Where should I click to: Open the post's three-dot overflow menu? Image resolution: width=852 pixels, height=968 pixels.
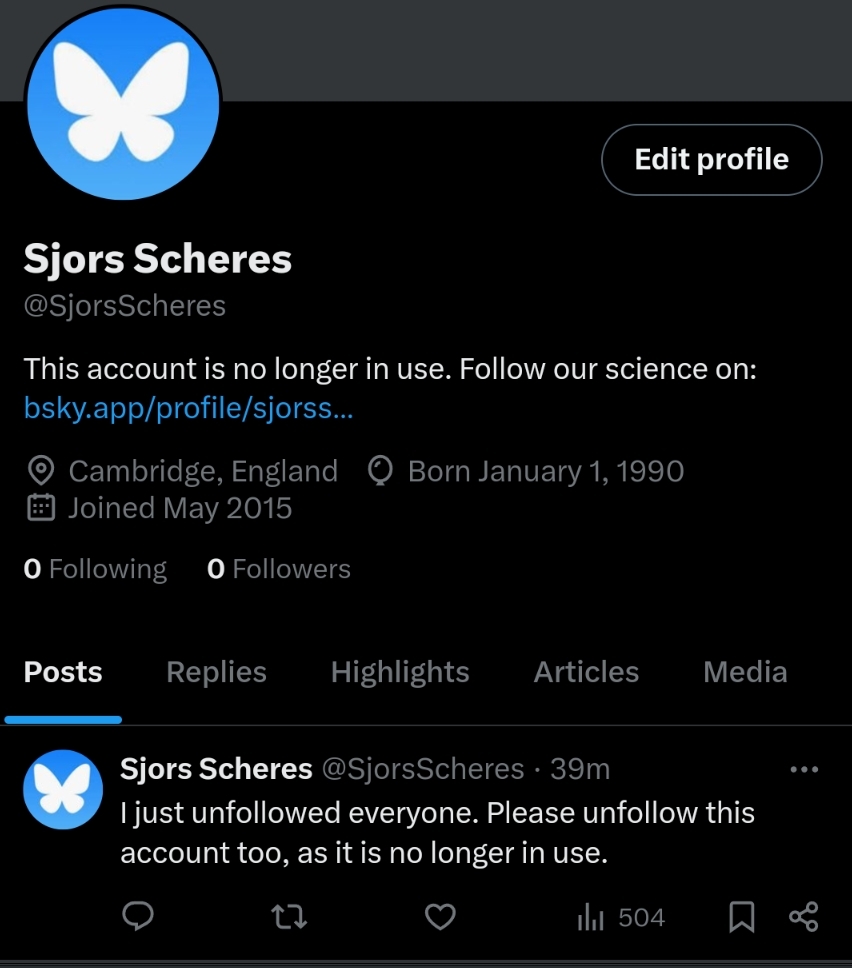(804, 769)
